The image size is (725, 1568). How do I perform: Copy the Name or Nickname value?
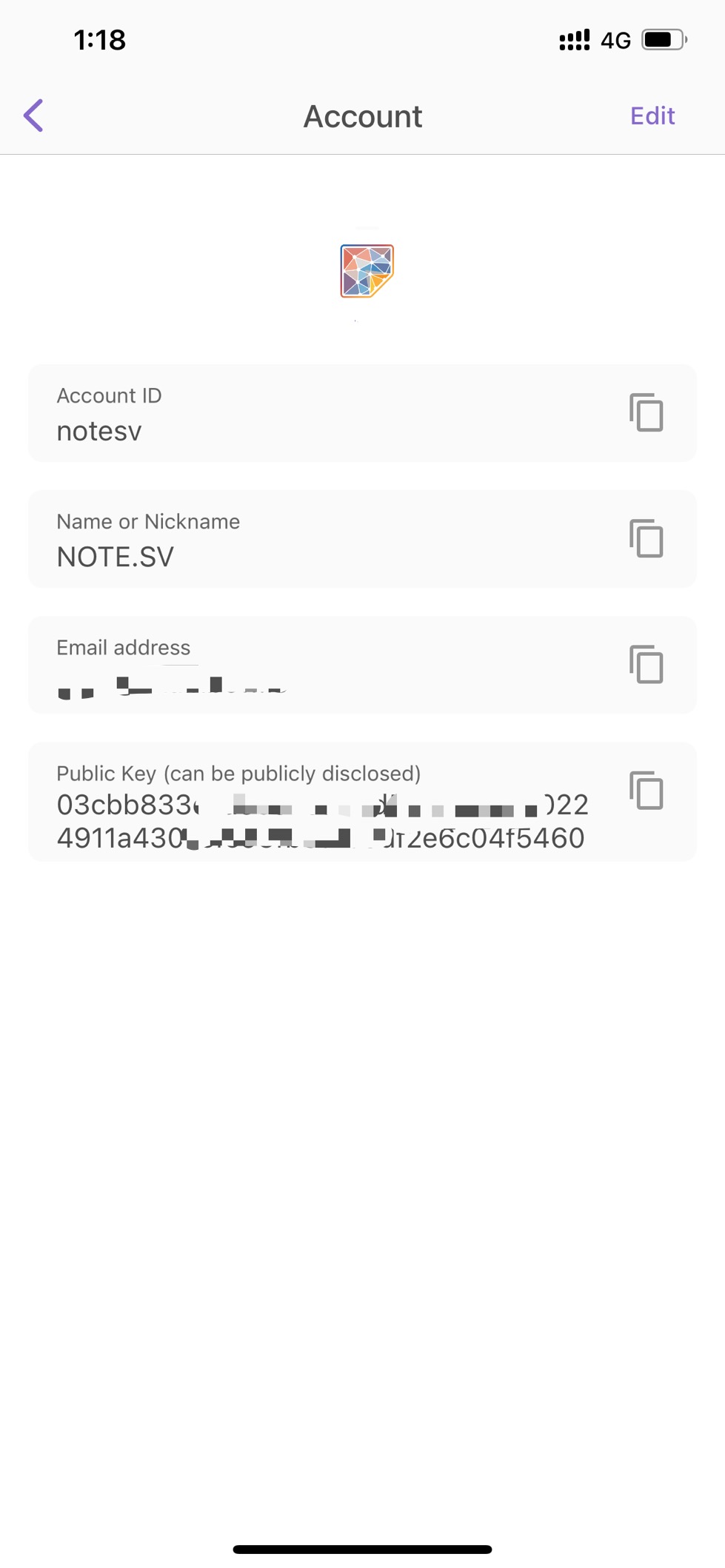point(646,538)
